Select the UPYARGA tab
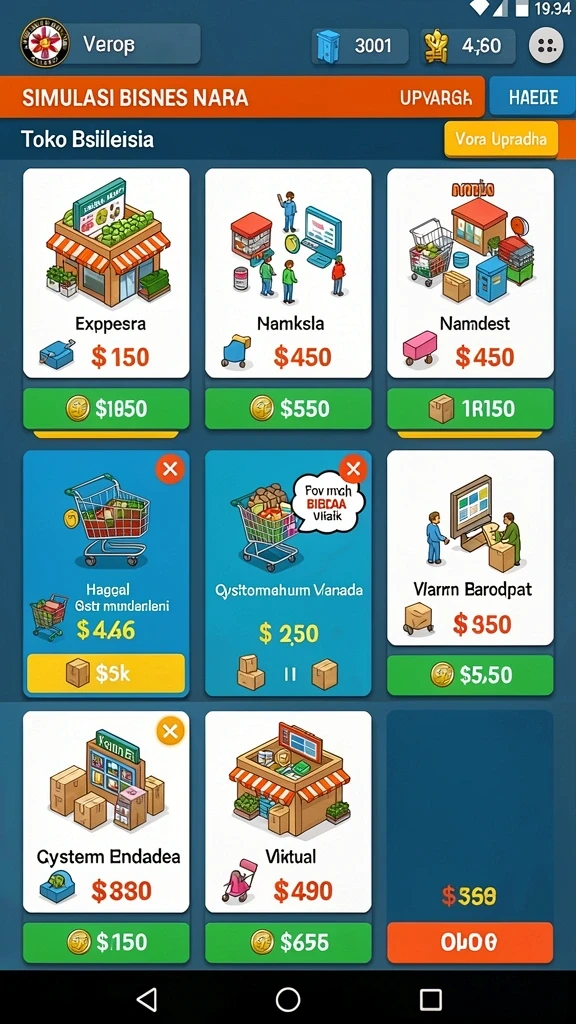Viewport: 576px width, 1024px height. pyautogui.click(x=436, y=97)
